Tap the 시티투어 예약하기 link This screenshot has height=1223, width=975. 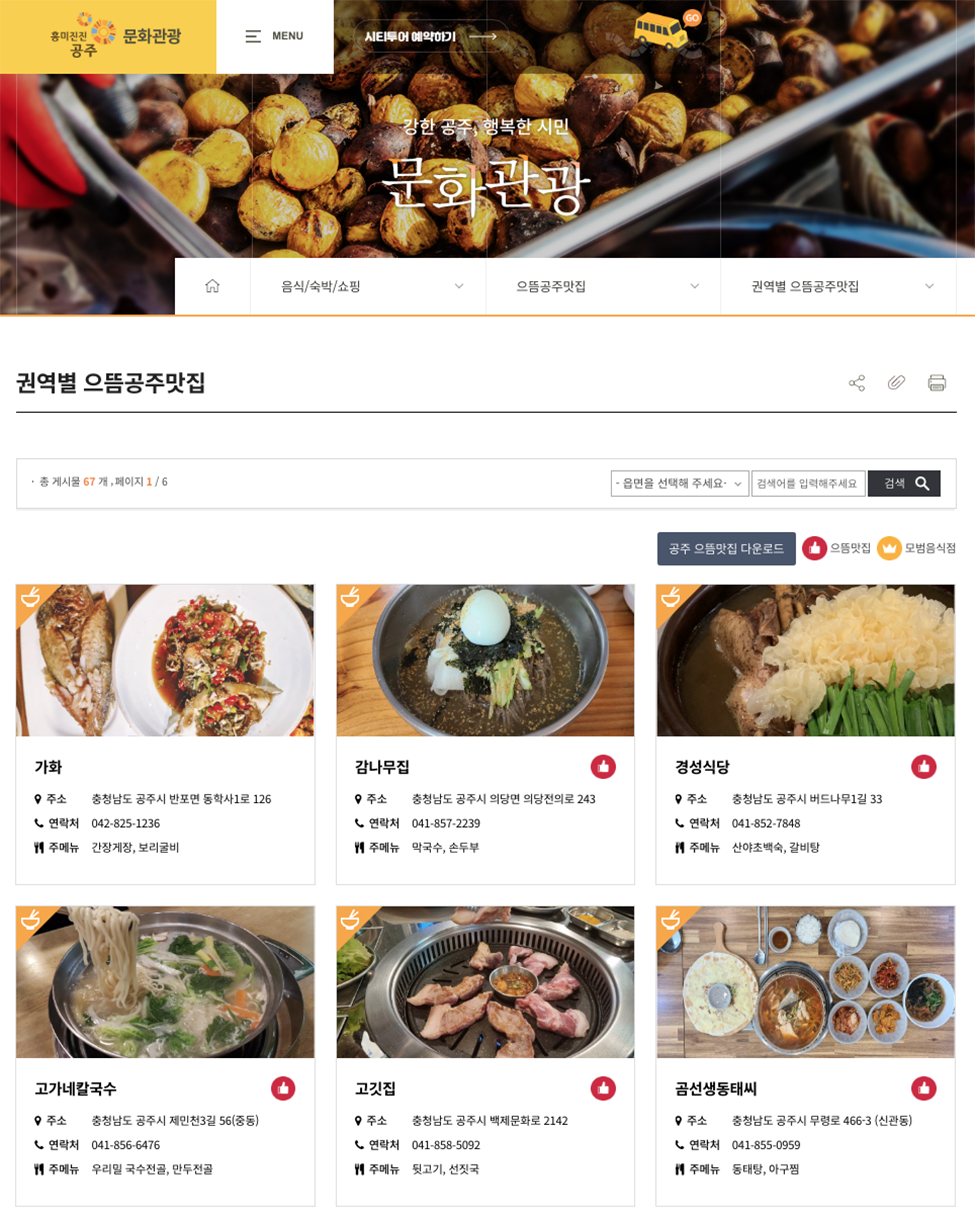(429, 37)
